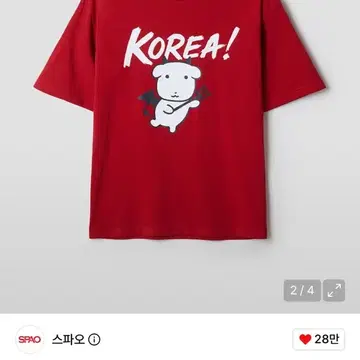This screenshot has height=360, width=360.
Task: Open the 스파오 brand store page
Action: point(68,339)
